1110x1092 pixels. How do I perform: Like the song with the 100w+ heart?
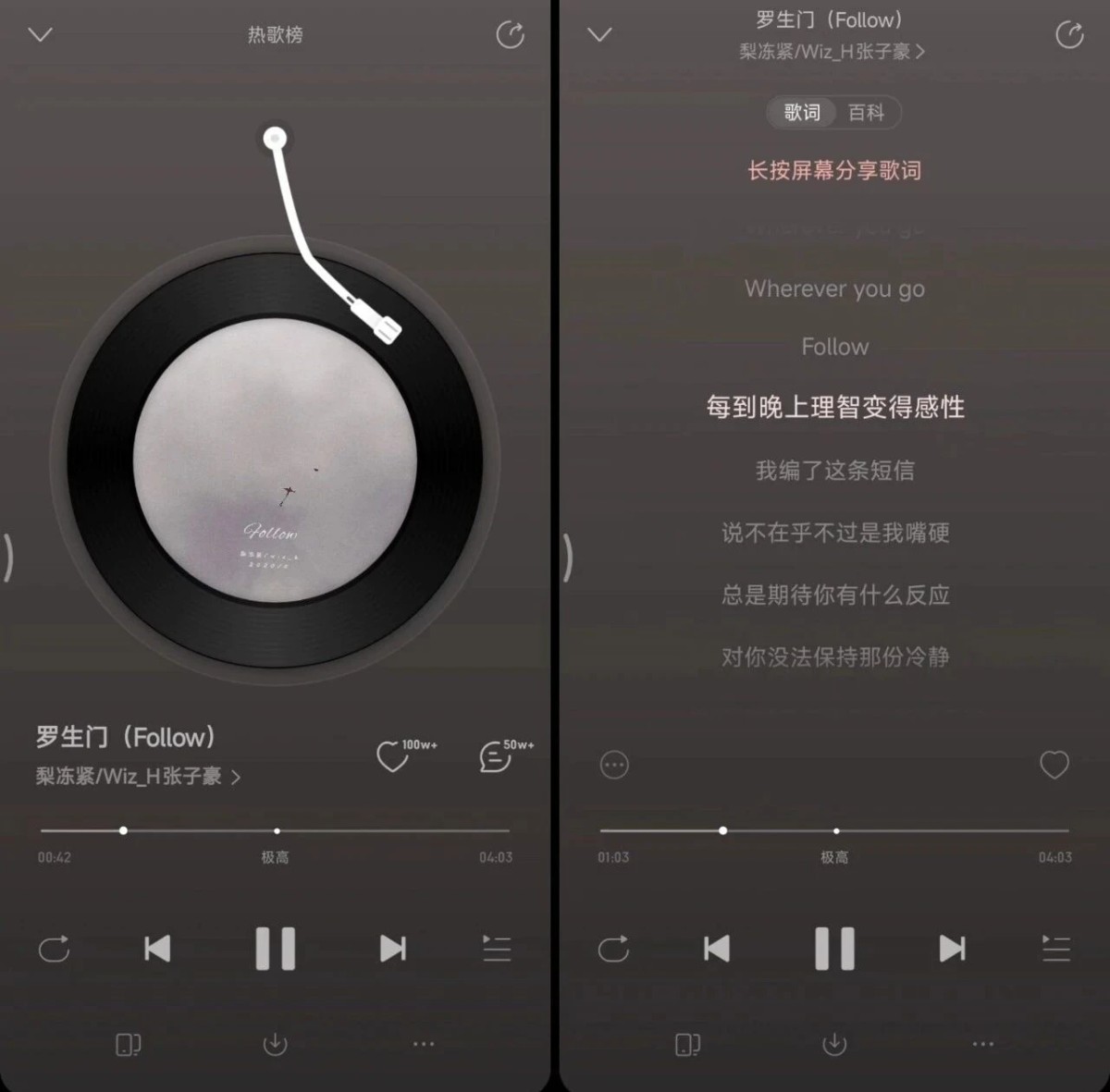tap(393, 757)
